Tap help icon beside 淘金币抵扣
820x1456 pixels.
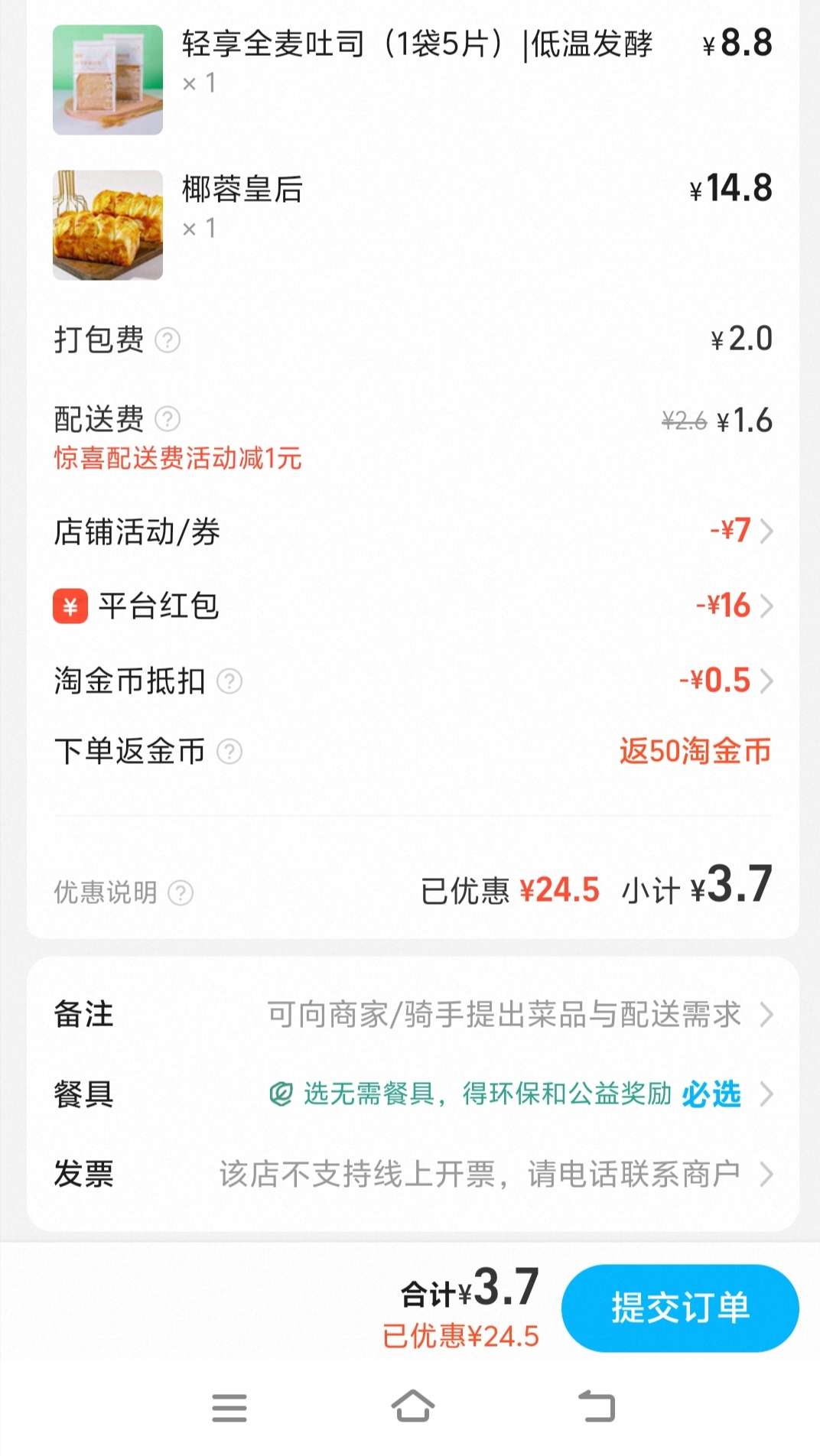229,681
